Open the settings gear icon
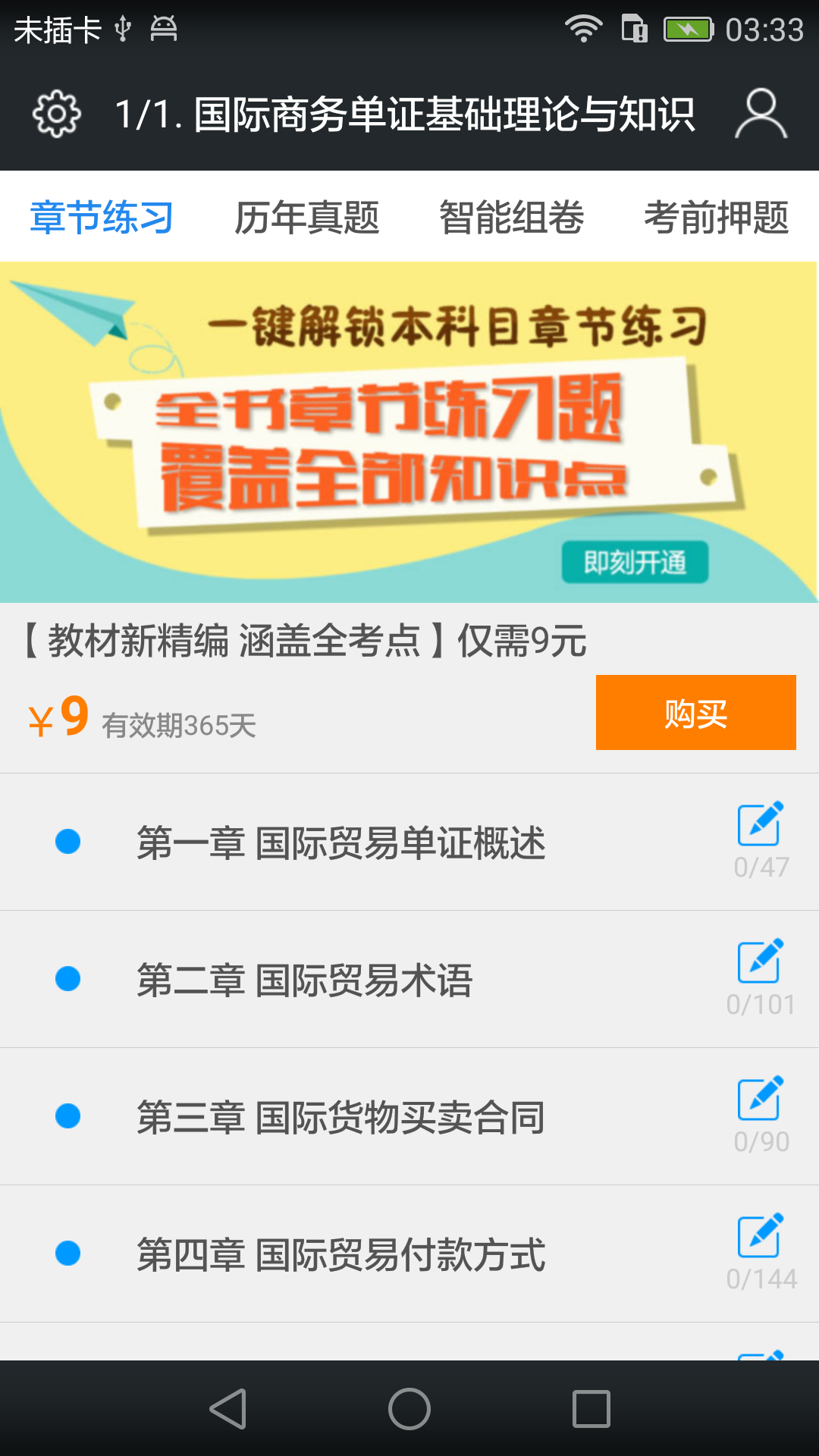819x1456 pixels. [x=56, y=115]
